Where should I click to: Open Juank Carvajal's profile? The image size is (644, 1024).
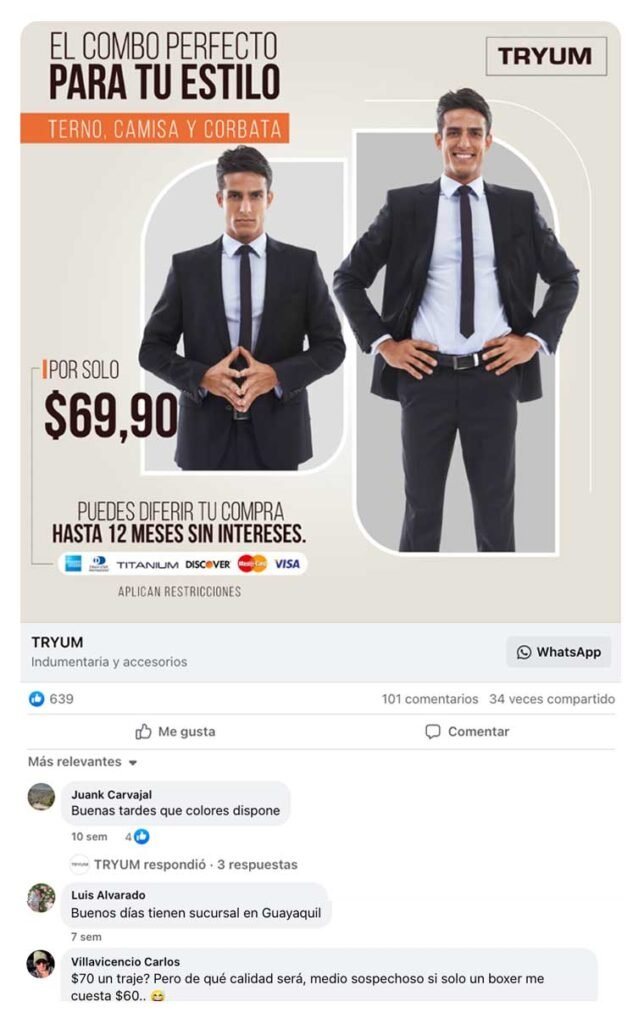click(x=111, y=794)
